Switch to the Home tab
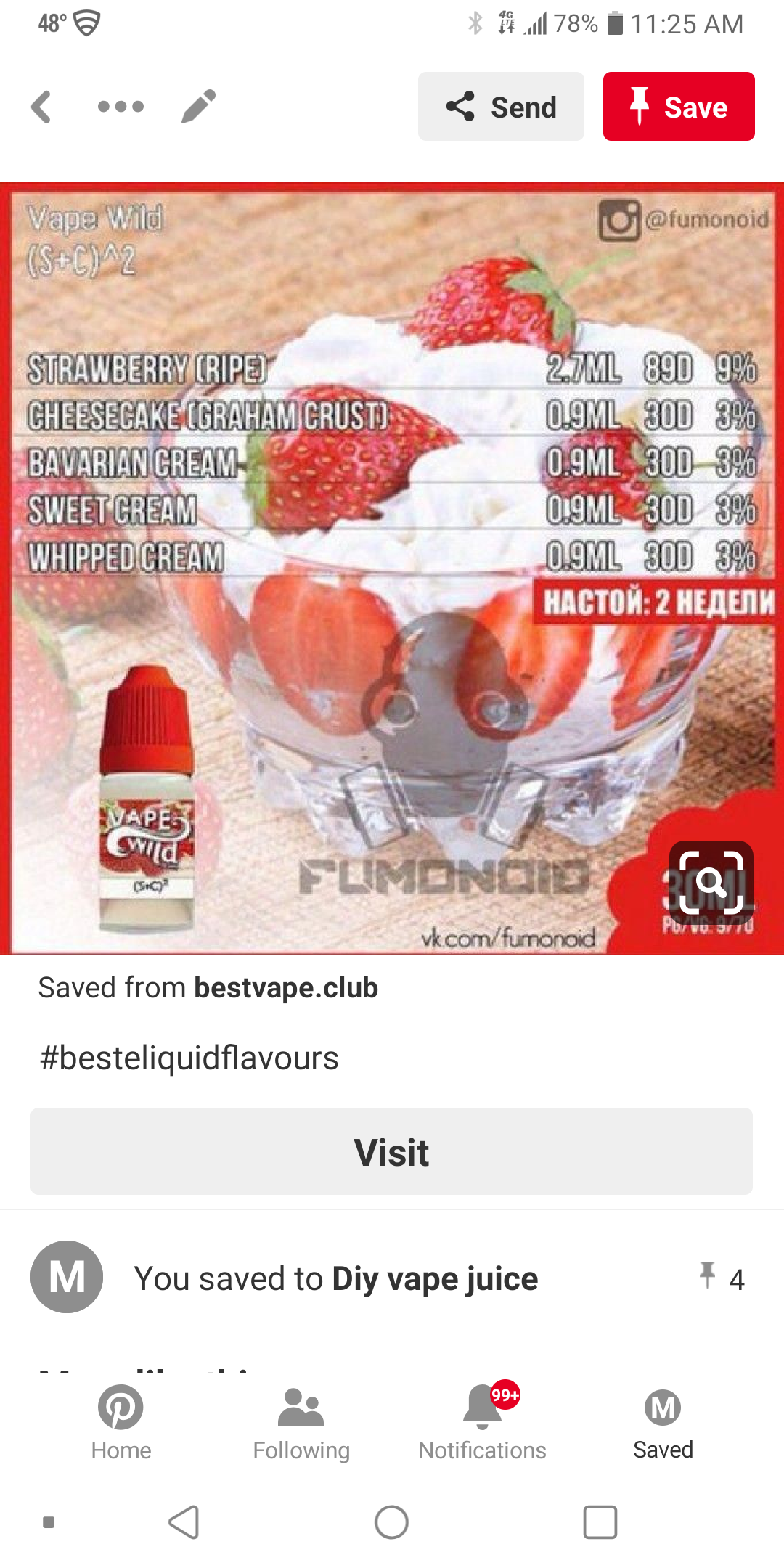The image size is (784, 1568). coord(121,1423)
